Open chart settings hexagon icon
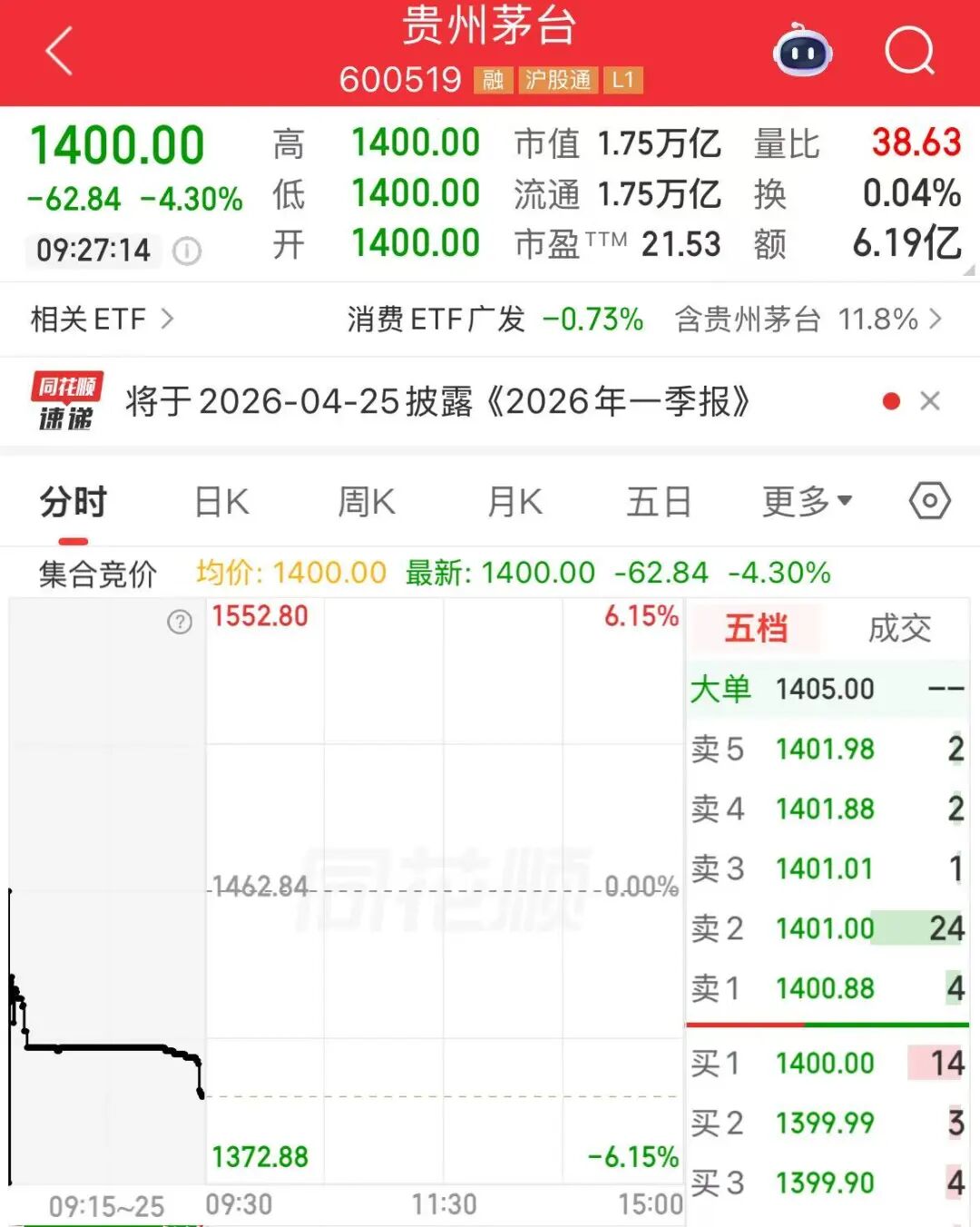The height and width of the screenshot is (1227, 980). 929,501
